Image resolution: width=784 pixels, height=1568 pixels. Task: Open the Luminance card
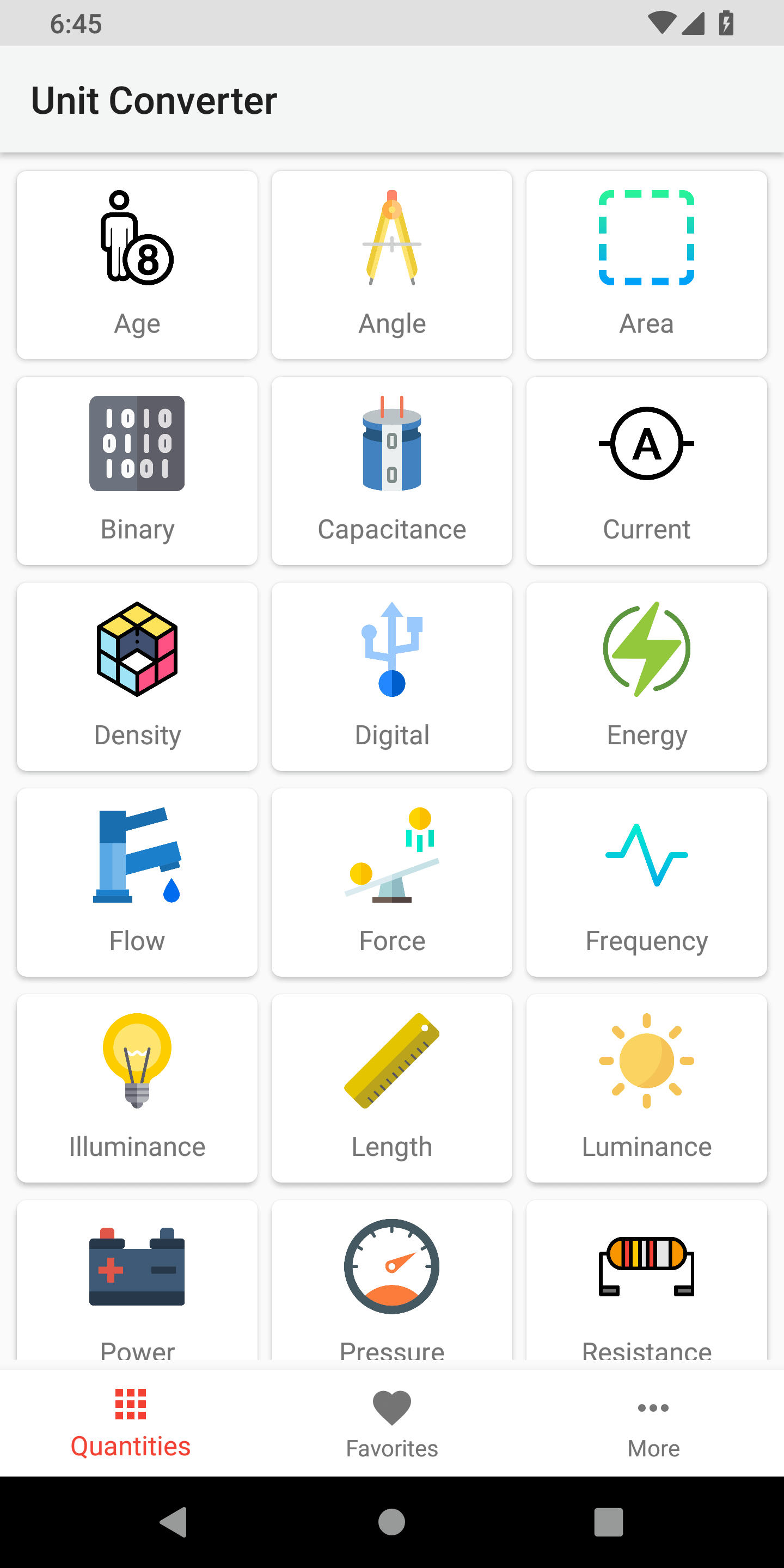[646, 1088]
